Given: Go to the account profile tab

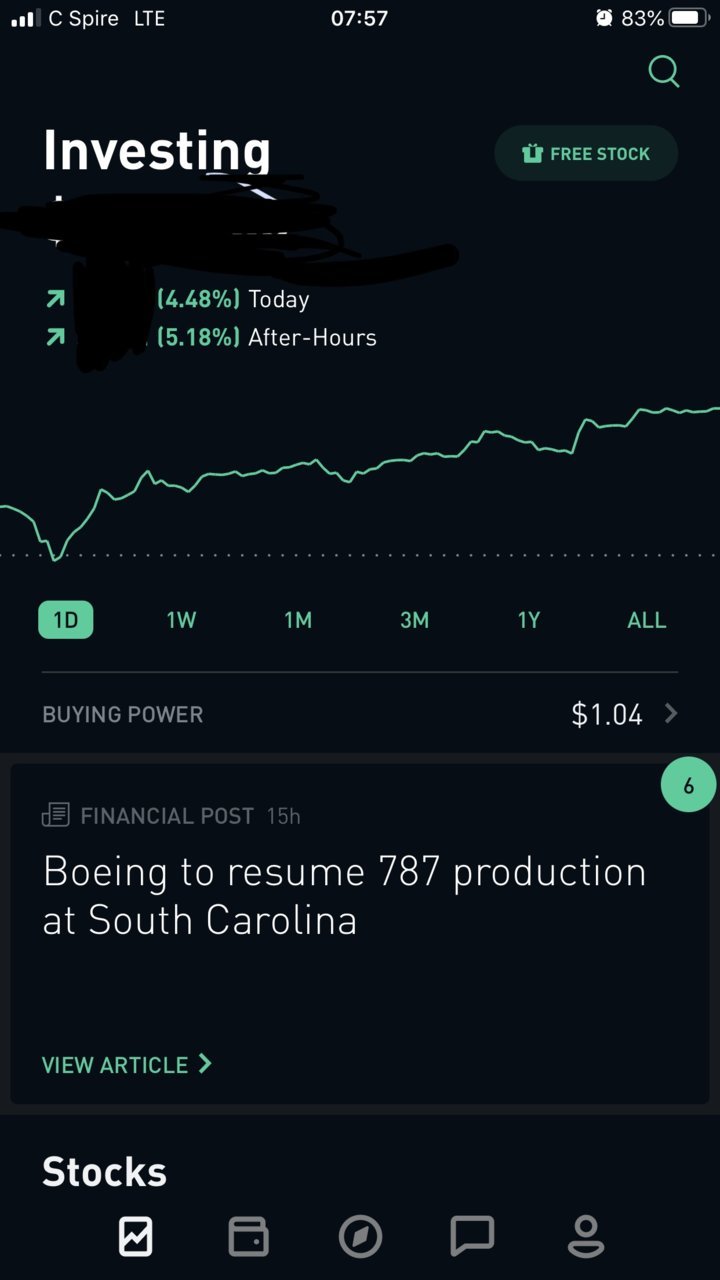Looking at the screenshot, I should (x=585, y=1236).
